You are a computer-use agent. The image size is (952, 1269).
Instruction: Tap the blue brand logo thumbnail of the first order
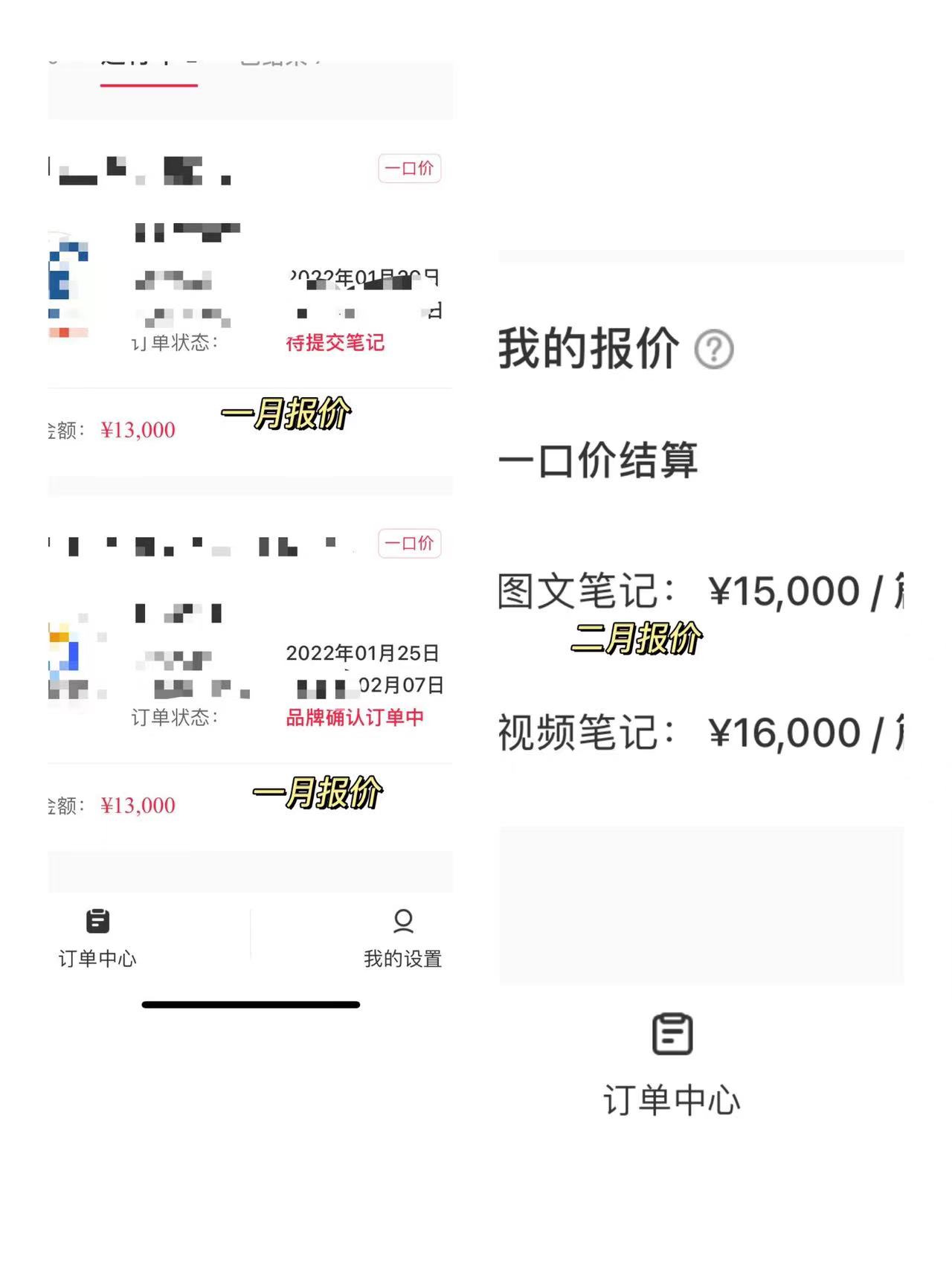click(65, 279)
